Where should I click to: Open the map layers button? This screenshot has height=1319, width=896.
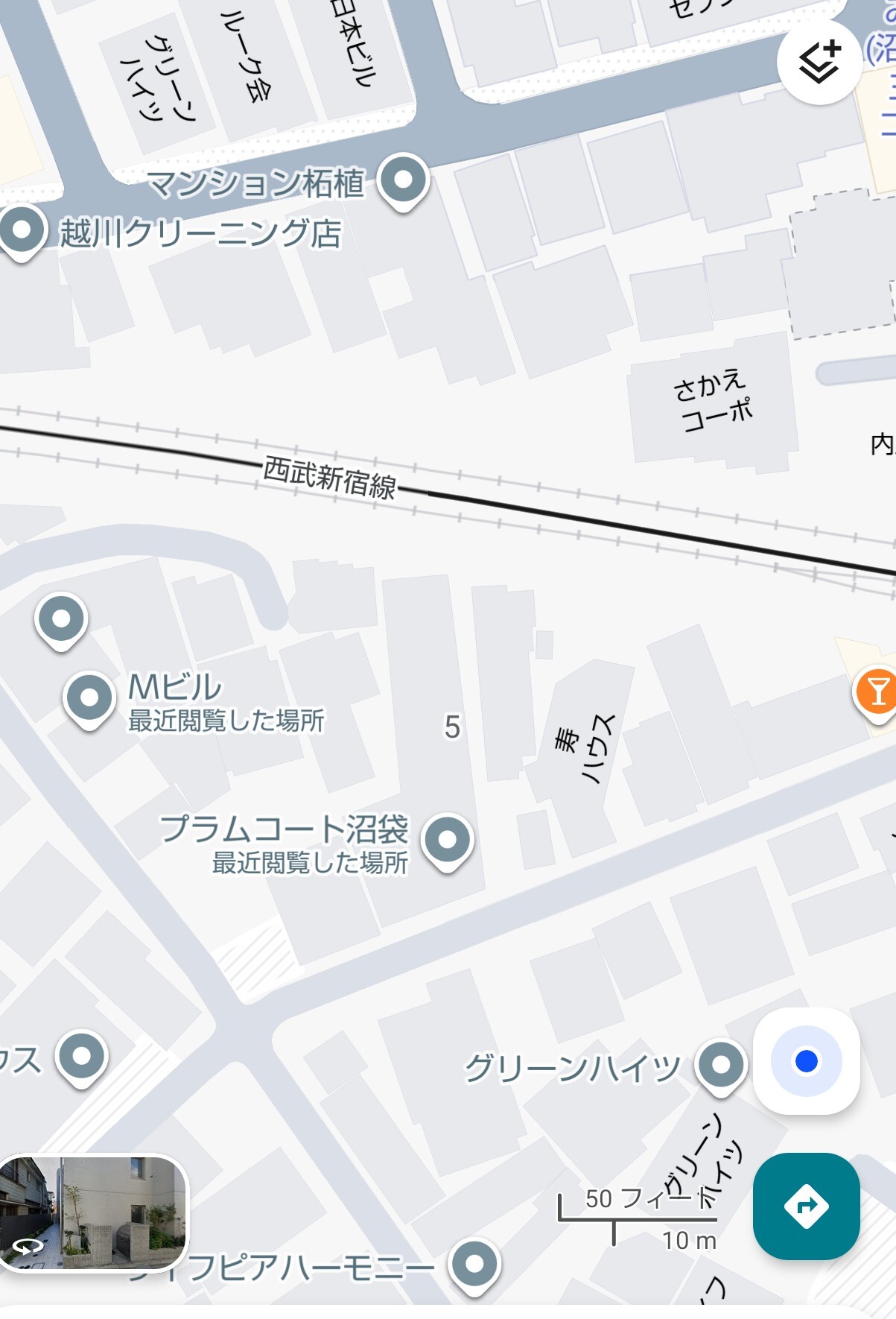coord(819,63)
